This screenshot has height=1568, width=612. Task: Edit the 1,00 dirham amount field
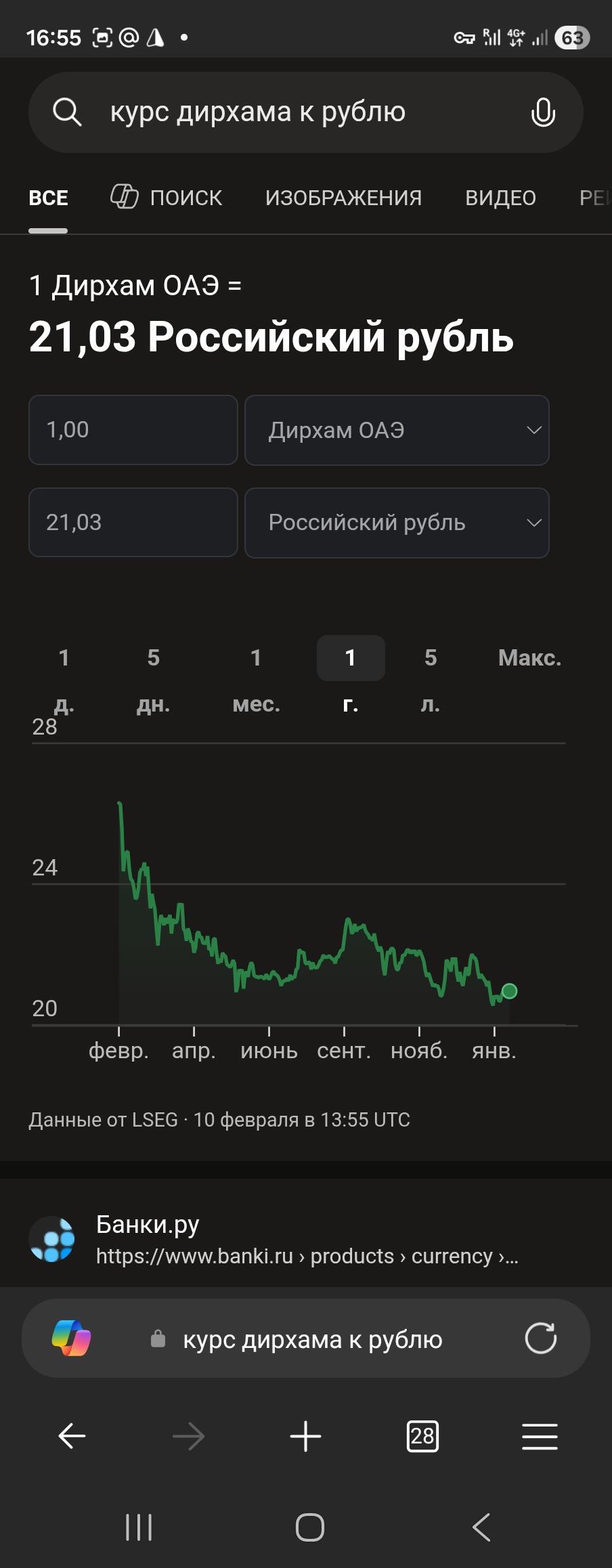tap(133, 430)
